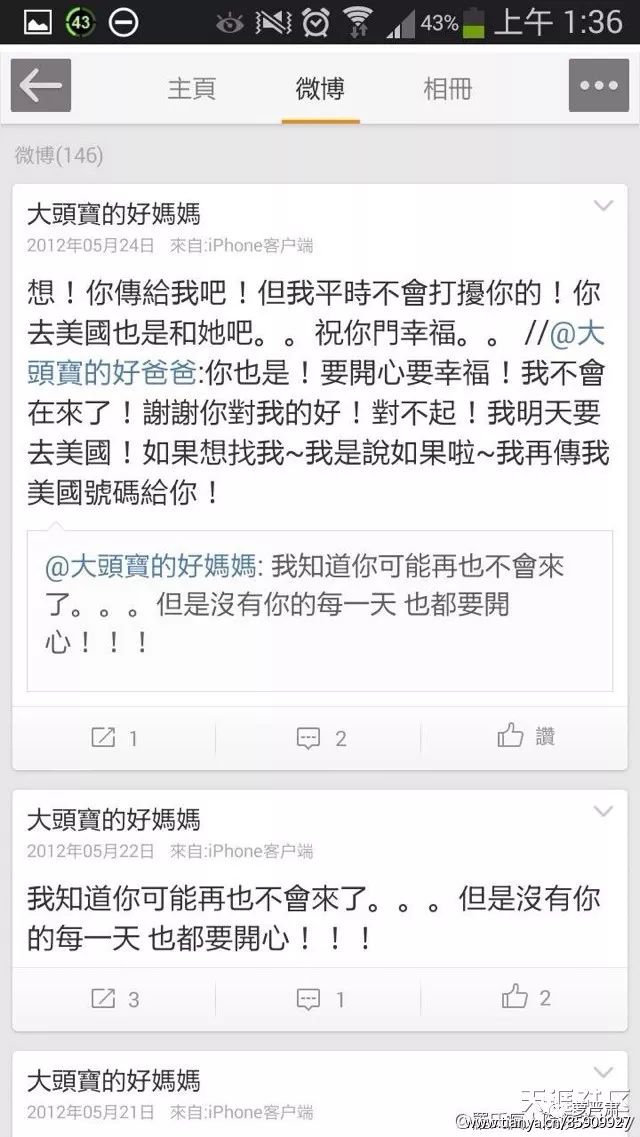Select the 微博 tab

(x=320, y=89)
